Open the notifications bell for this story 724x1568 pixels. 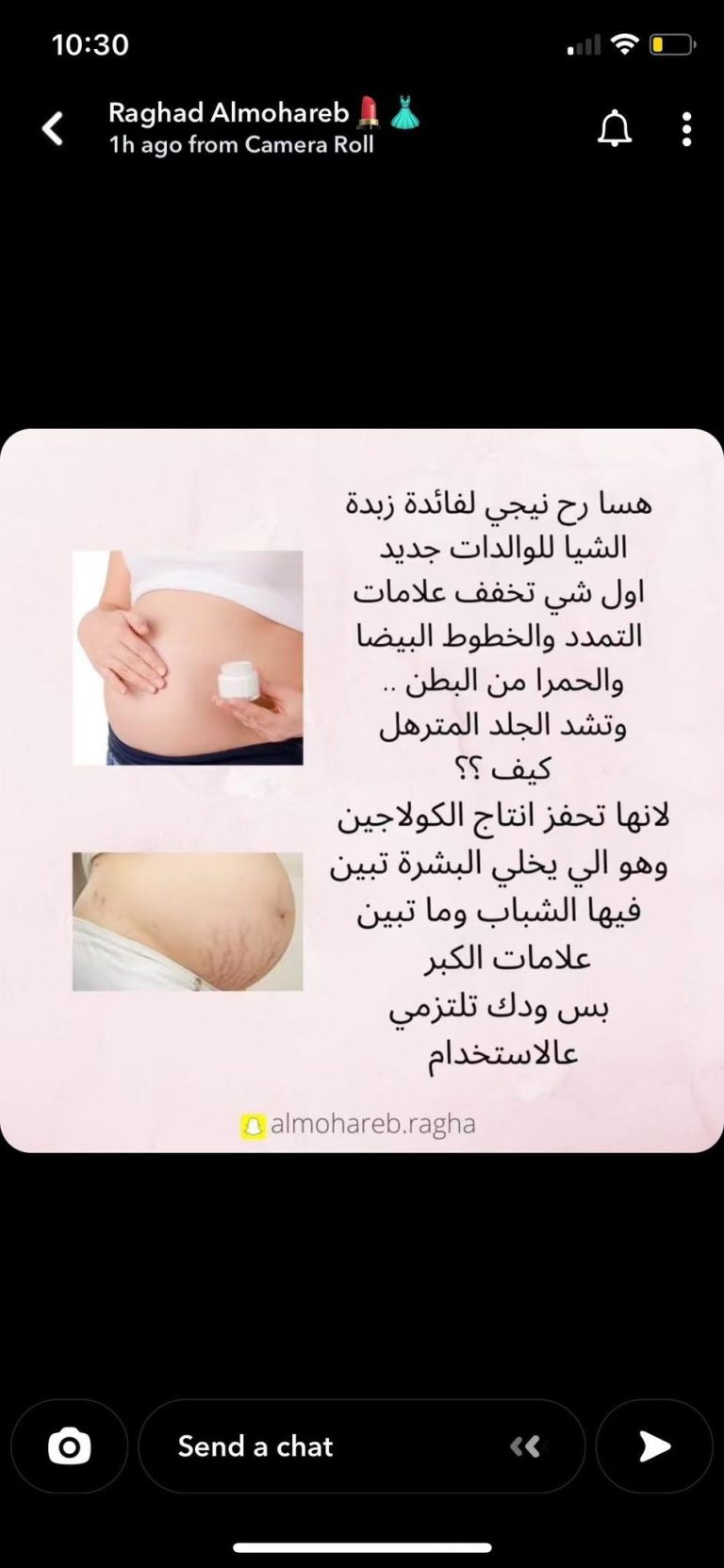click(x=615, y=128)
